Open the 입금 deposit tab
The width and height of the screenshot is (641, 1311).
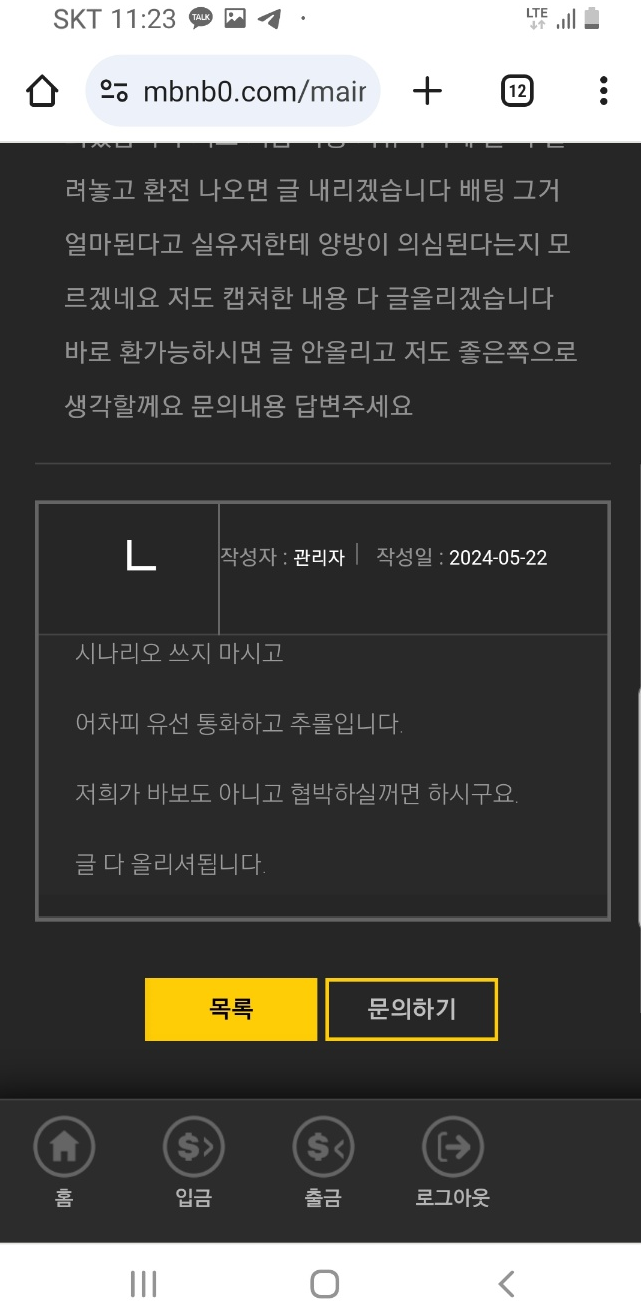193,1163
